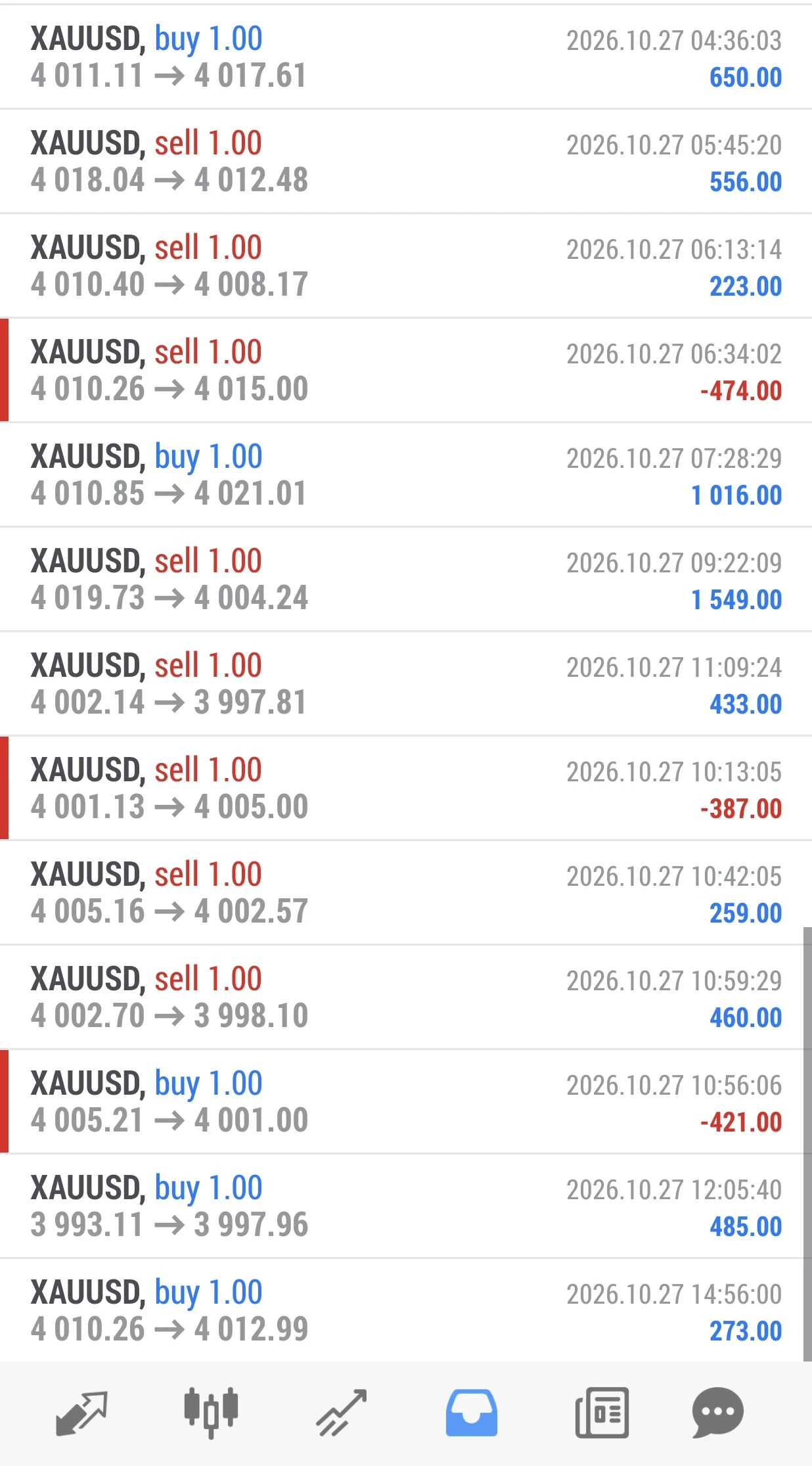The height and width of the screenshot is (1466, 812).
Task: Open the buy trade closed at 14:56:00
Action: click(406, 1311)
